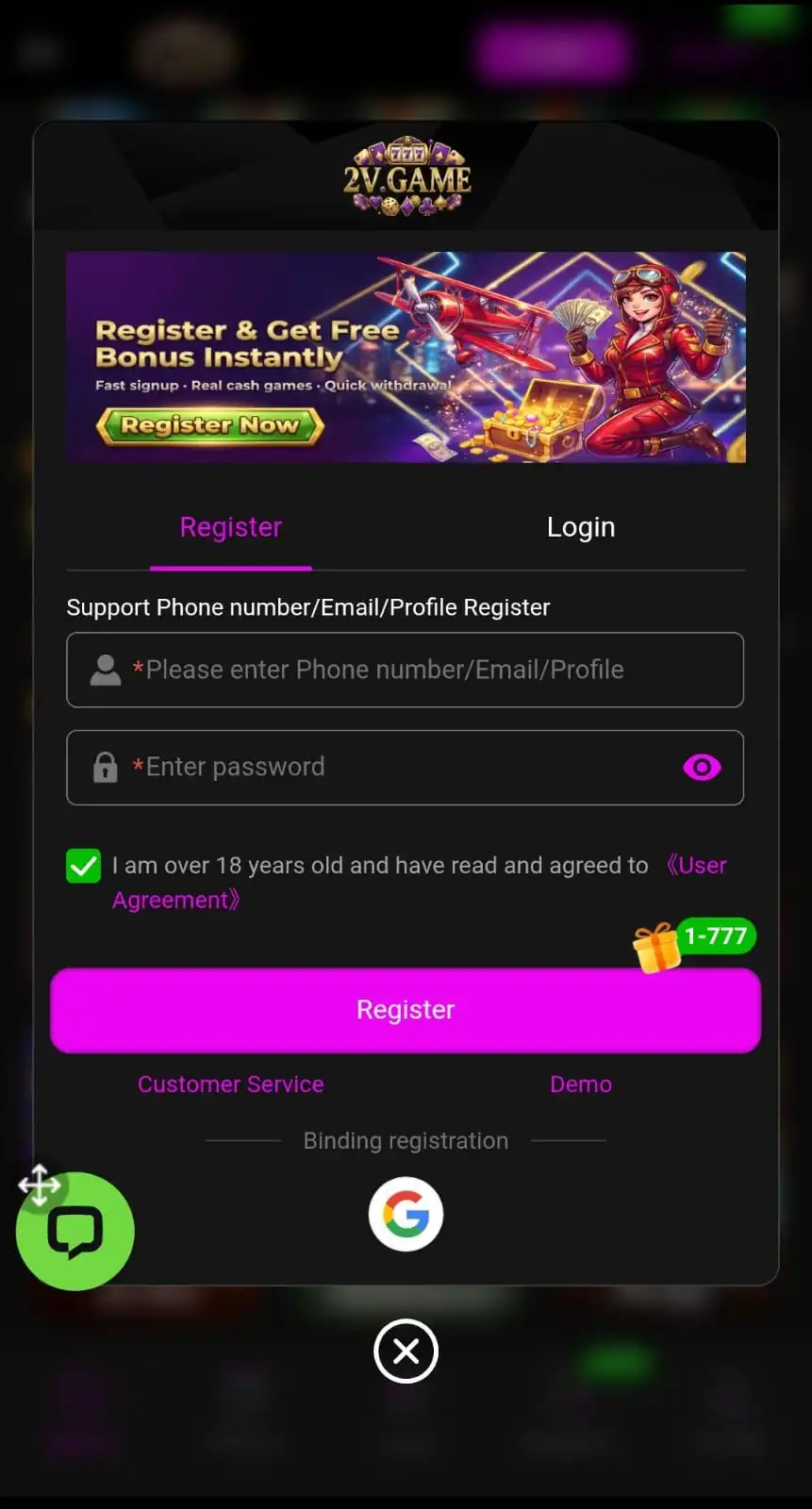Toggle password visibility eye icon
This screenshot has height=1509, width=812.
pos(702,768)
